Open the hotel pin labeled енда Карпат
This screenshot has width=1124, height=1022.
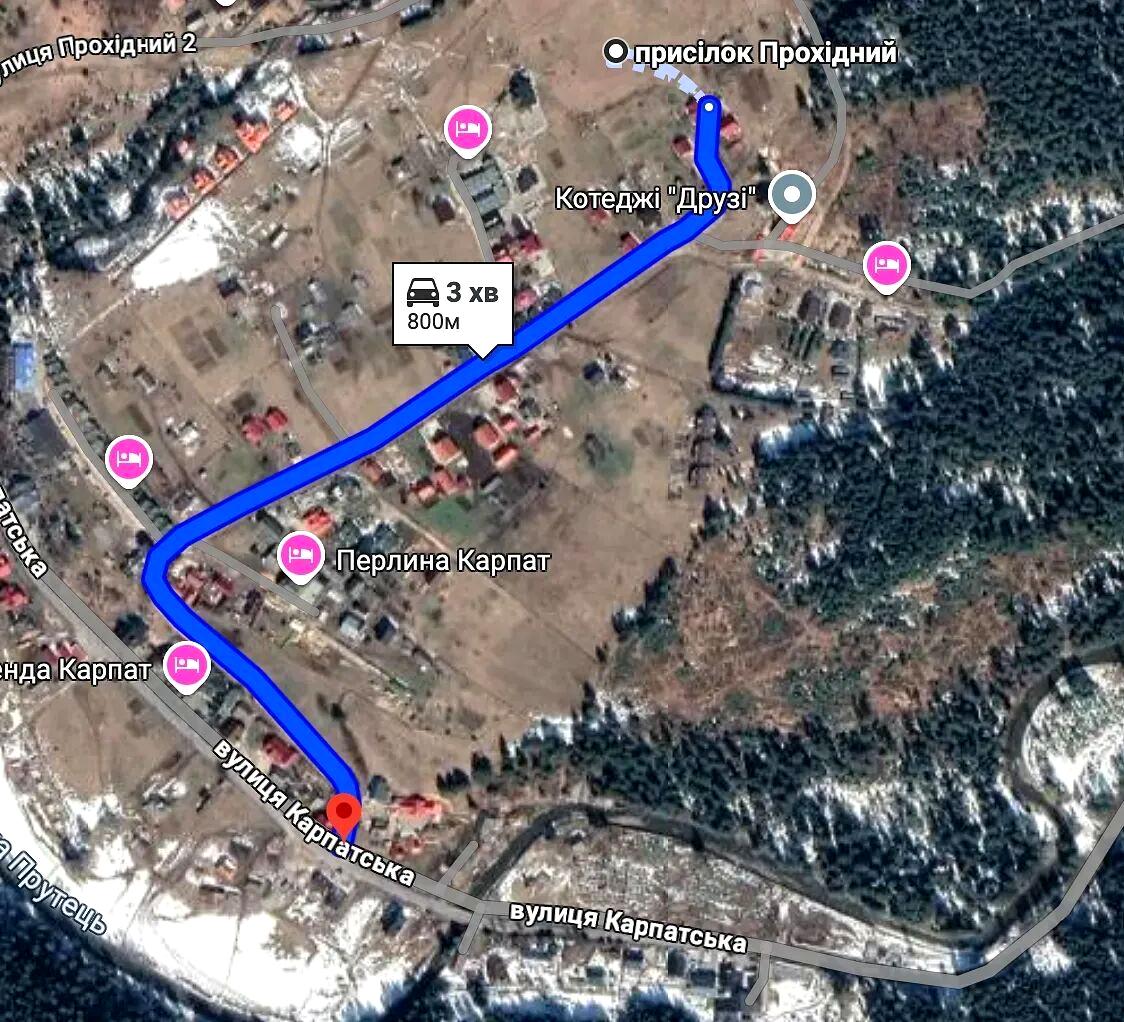[185, 664]
